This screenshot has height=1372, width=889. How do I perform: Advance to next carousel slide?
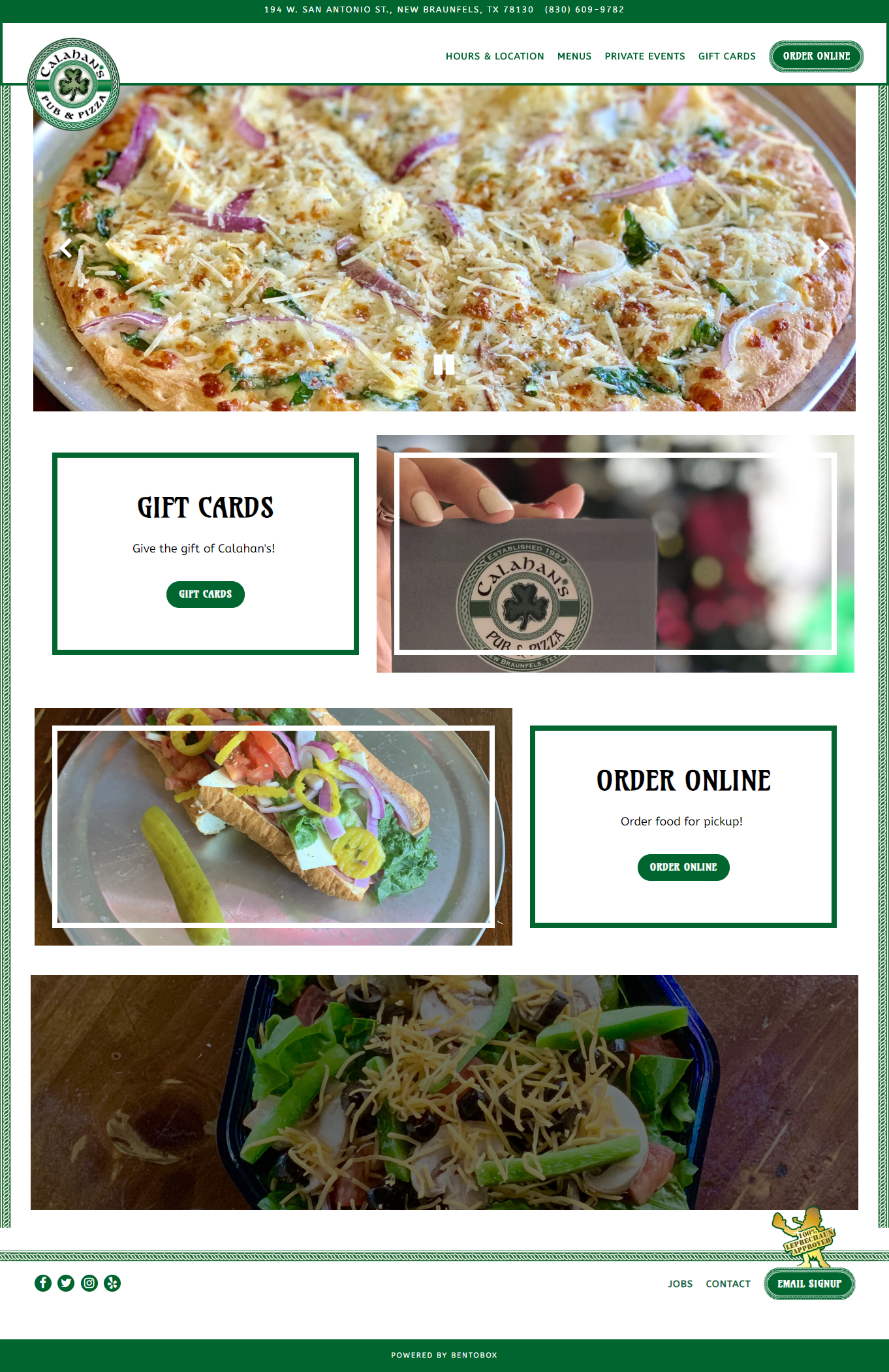click(x=823, y=248)
